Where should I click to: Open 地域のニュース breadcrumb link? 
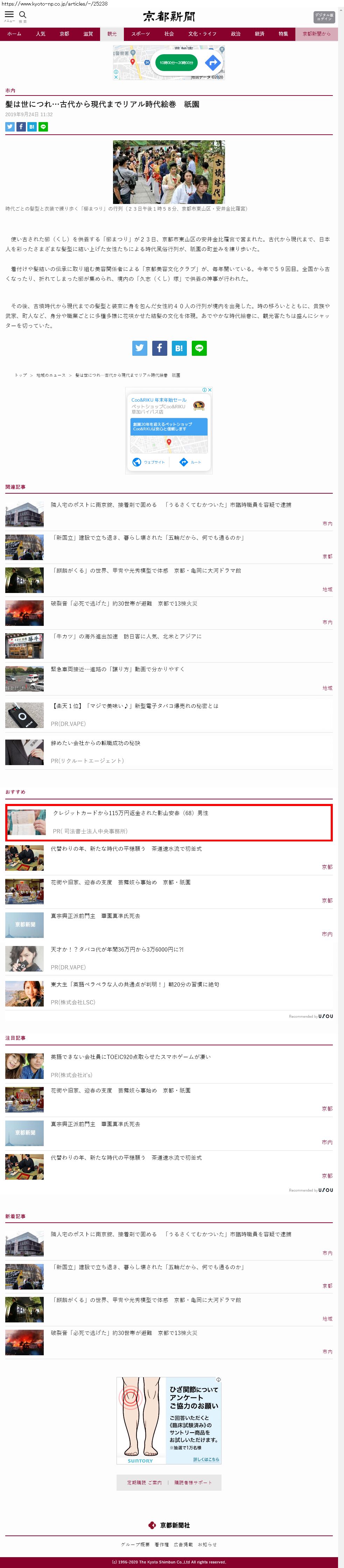[50, 375]
